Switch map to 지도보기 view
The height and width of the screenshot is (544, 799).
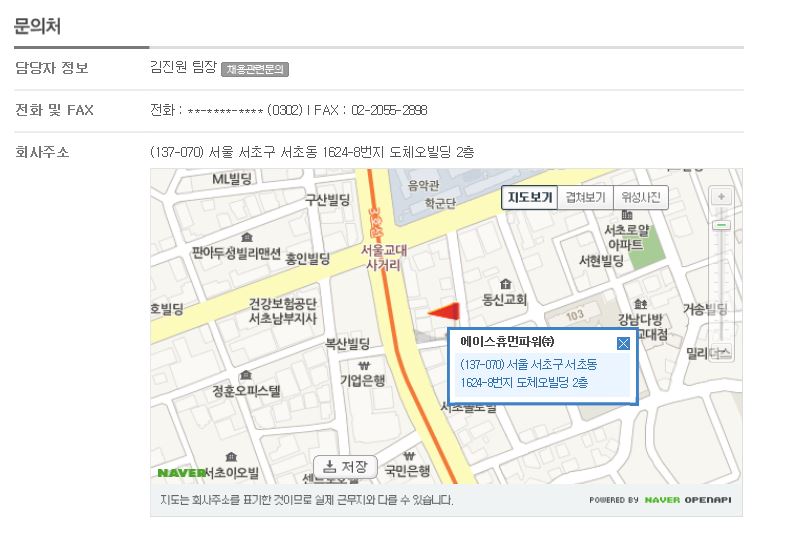click(530, 197)
